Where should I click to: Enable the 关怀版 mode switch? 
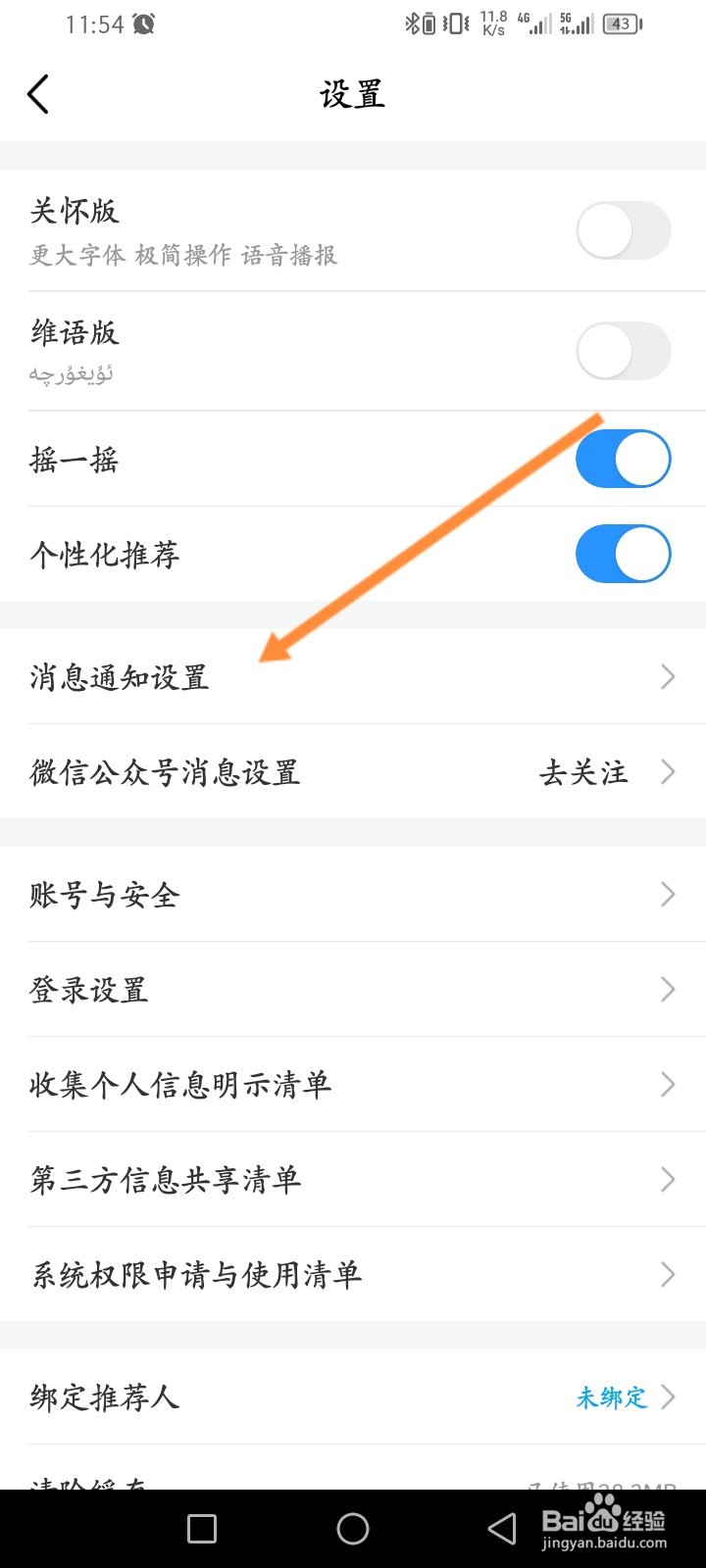click(624, 230)
